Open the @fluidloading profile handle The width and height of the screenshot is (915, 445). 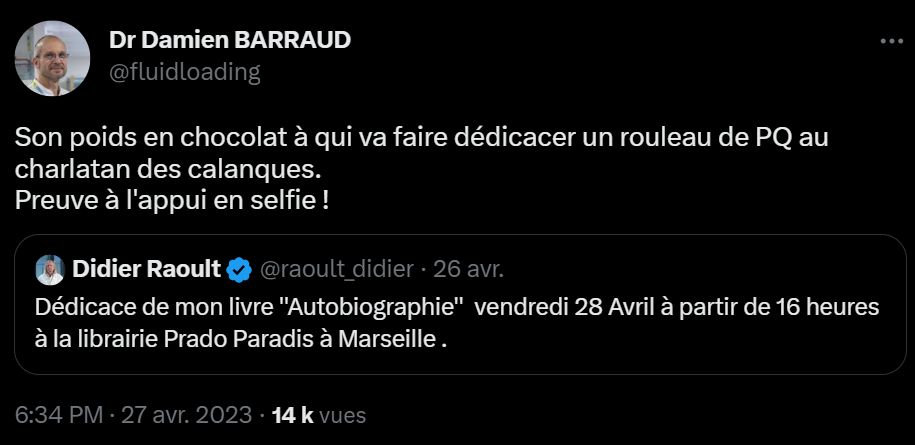pyautogui.click(x=183, y=72)
